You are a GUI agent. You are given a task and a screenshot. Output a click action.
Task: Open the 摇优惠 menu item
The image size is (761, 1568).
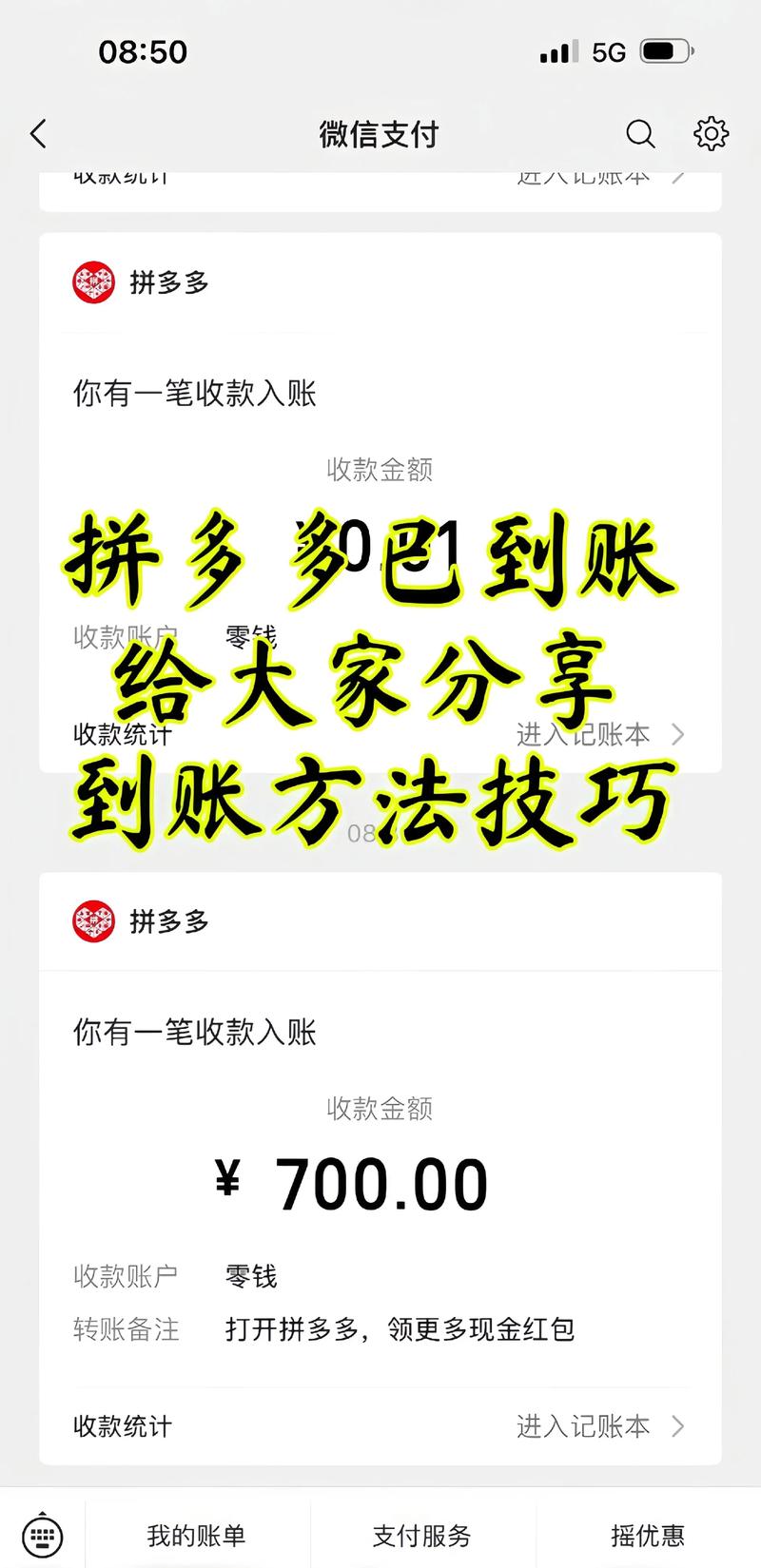pos(647,1534)
